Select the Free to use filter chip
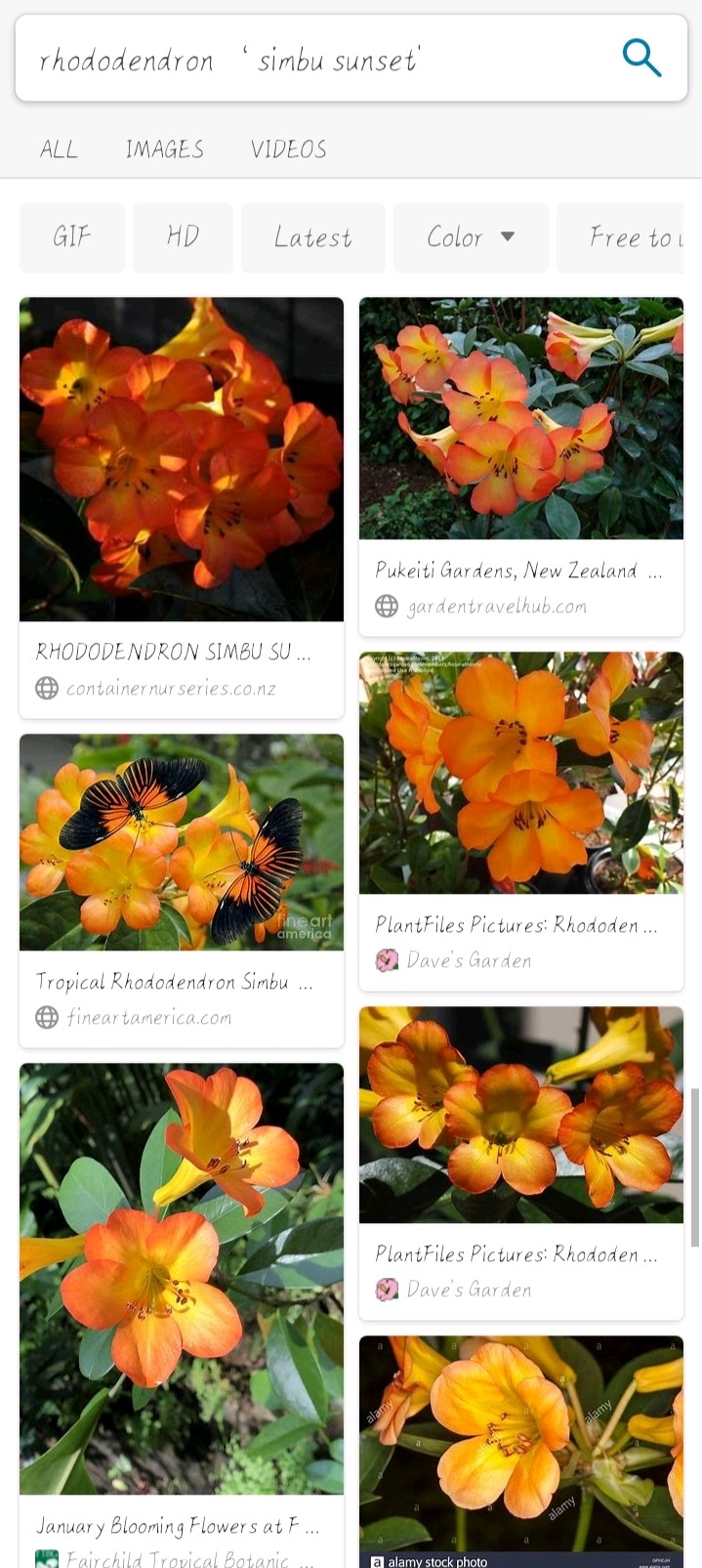 tap(630, 237)
